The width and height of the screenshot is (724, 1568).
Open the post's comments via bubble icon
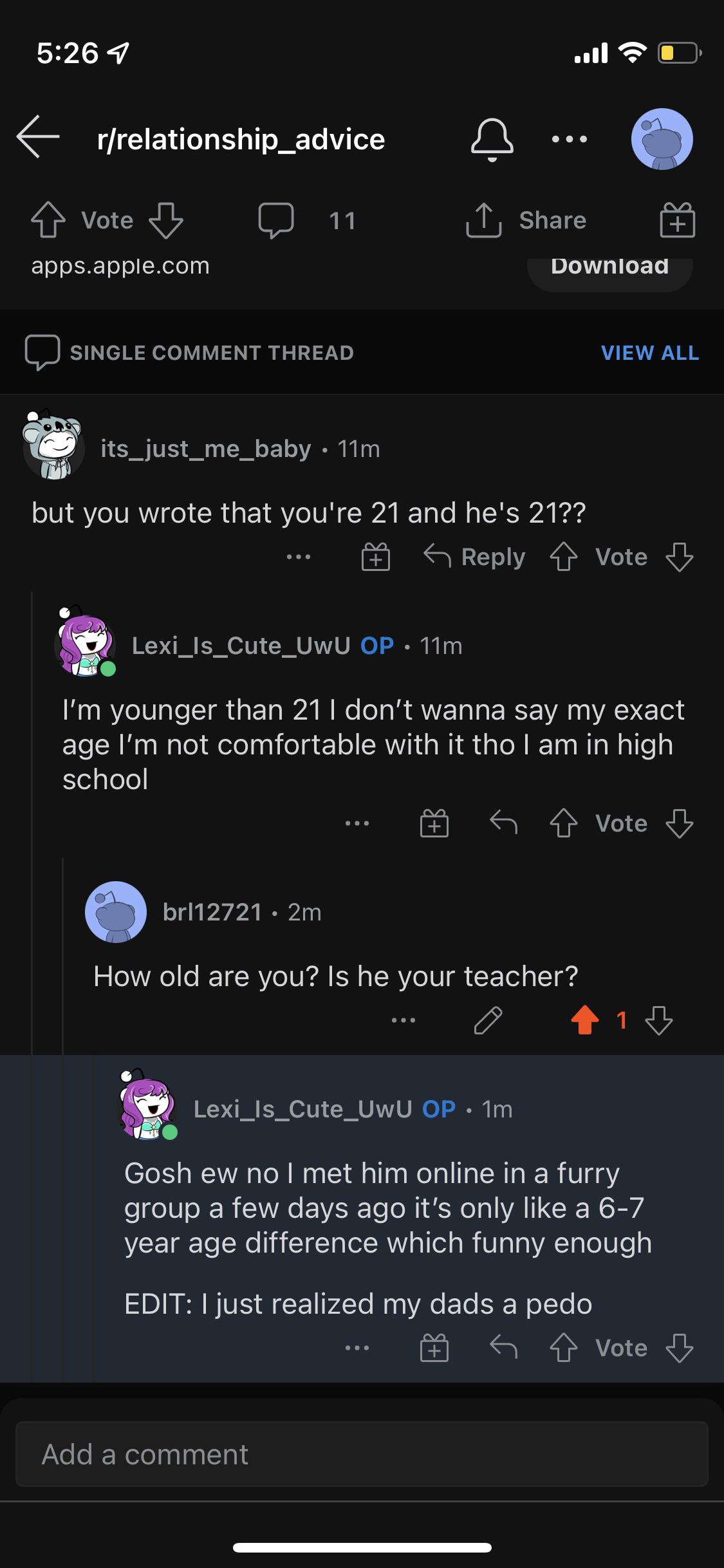click(277, 221)
